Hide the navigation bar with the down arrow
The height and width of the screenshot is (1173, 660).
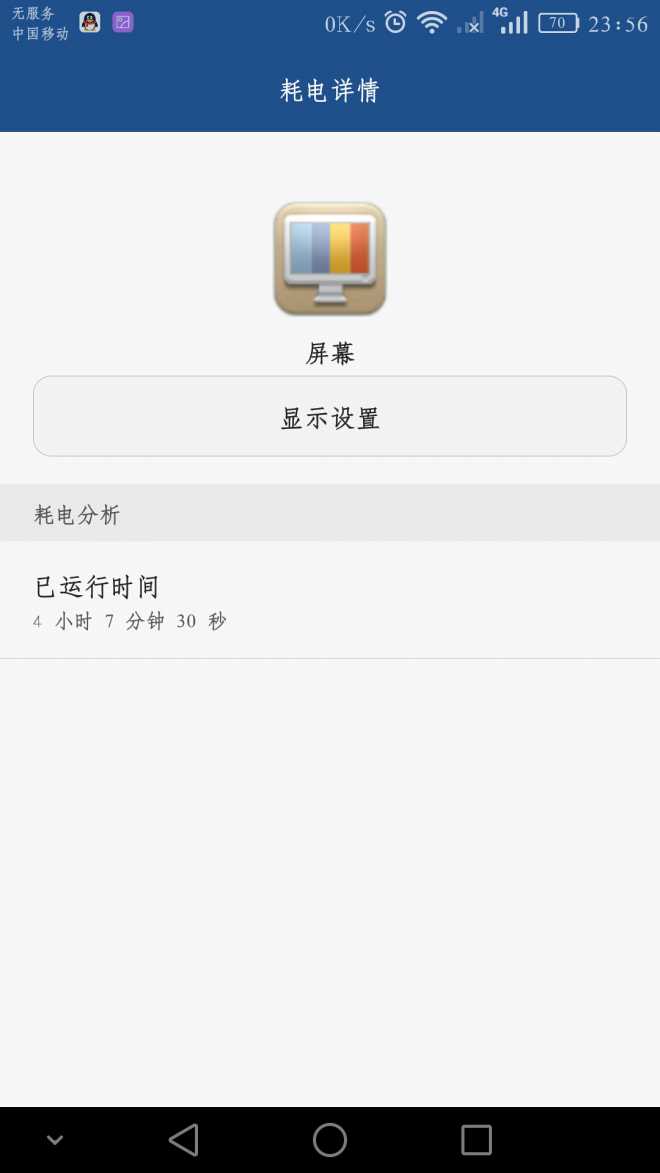coord(55,1140)
